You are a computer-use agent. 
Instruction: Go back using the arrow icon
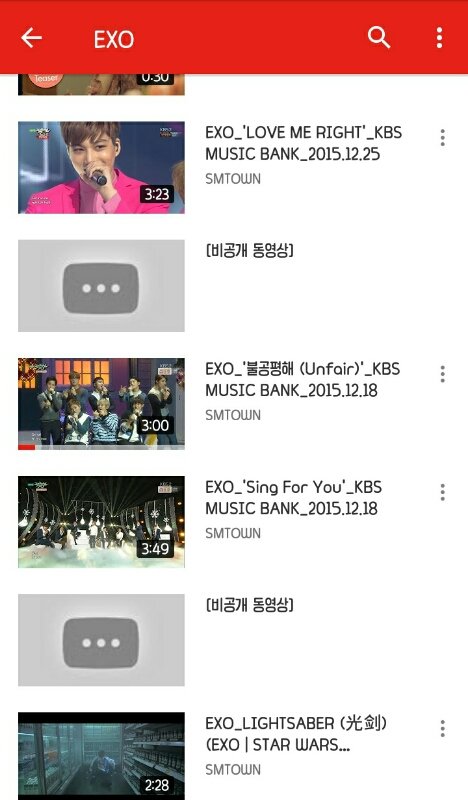(31, 38)
